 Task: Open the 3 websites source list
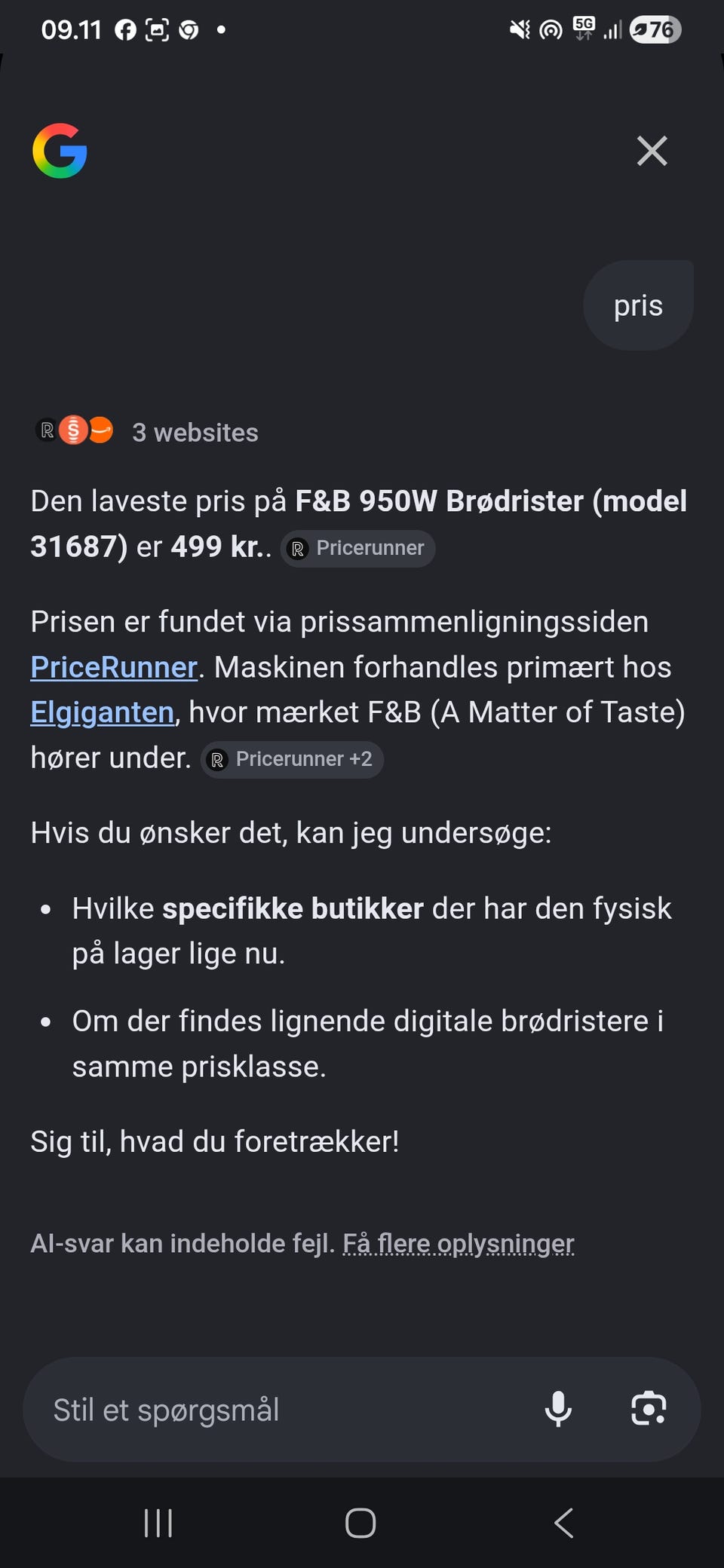(147, 432)
